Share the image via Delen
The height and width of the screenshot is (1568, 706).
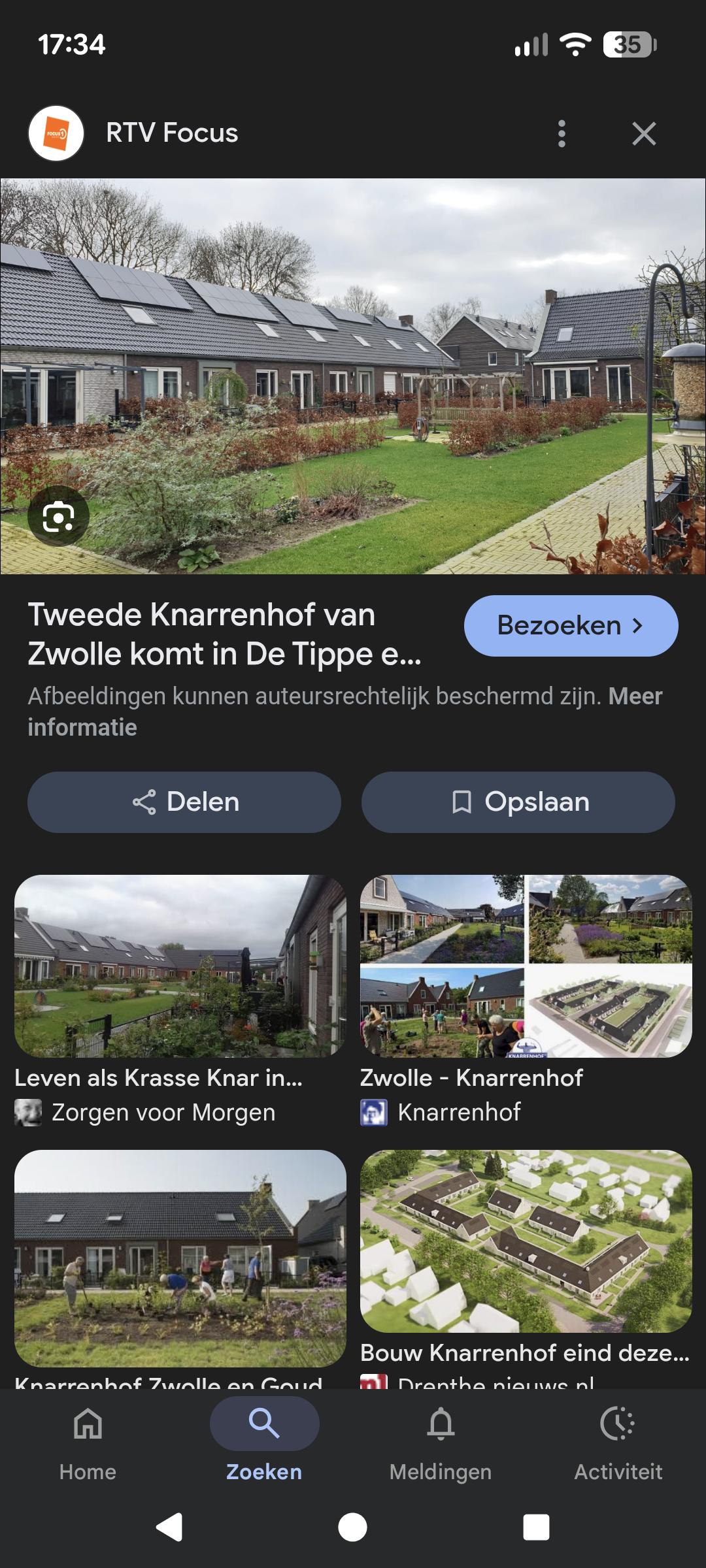184,802
